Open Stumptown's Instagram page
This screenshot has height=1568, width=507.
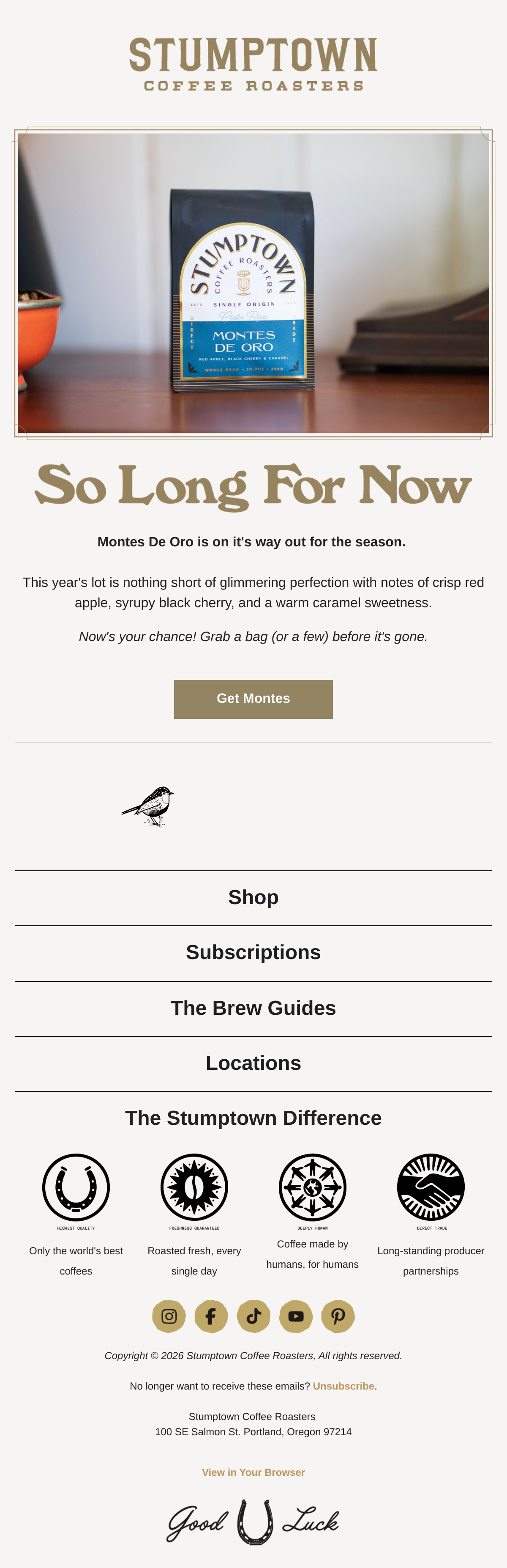coord(169,1317)
